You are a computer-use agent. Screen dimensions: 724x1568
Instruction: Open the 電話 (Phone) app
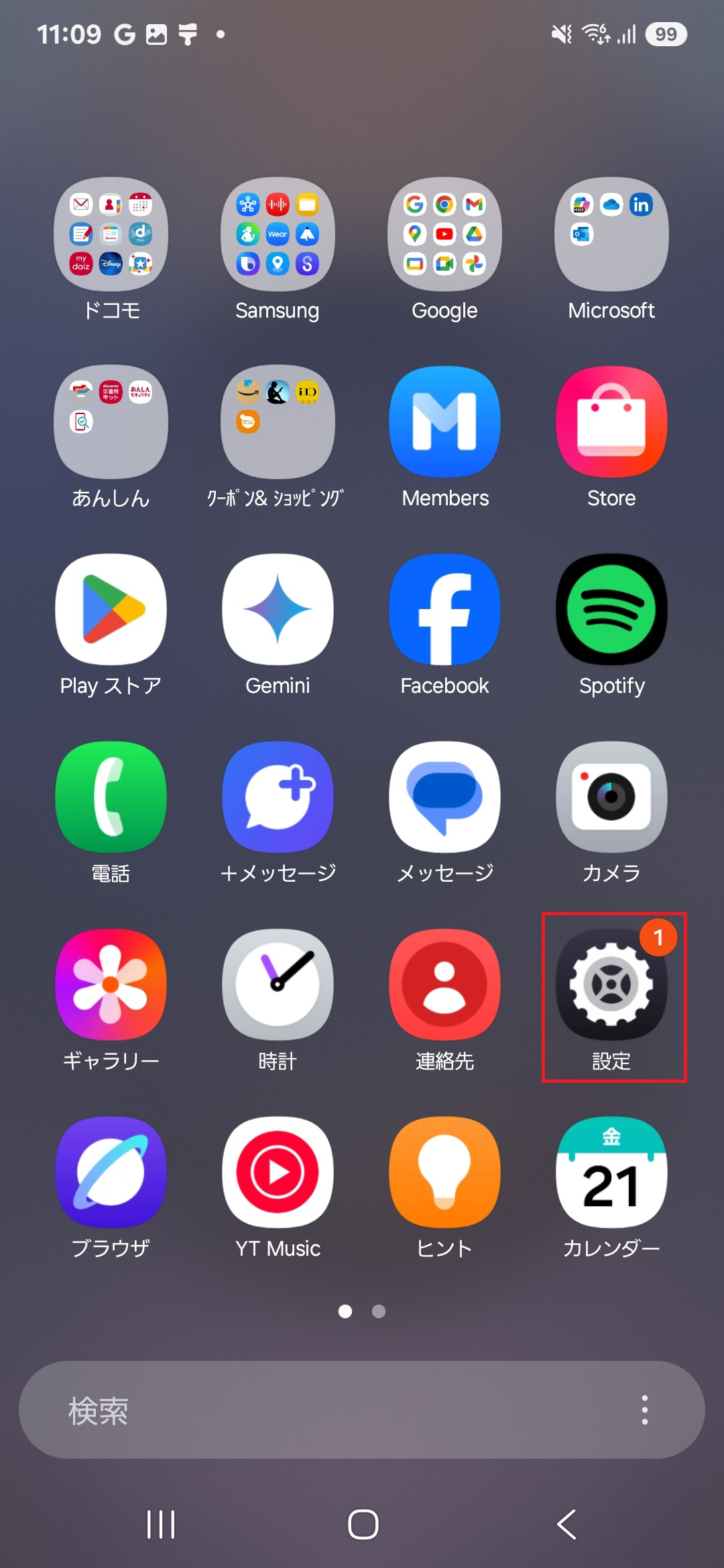point(111,796)
